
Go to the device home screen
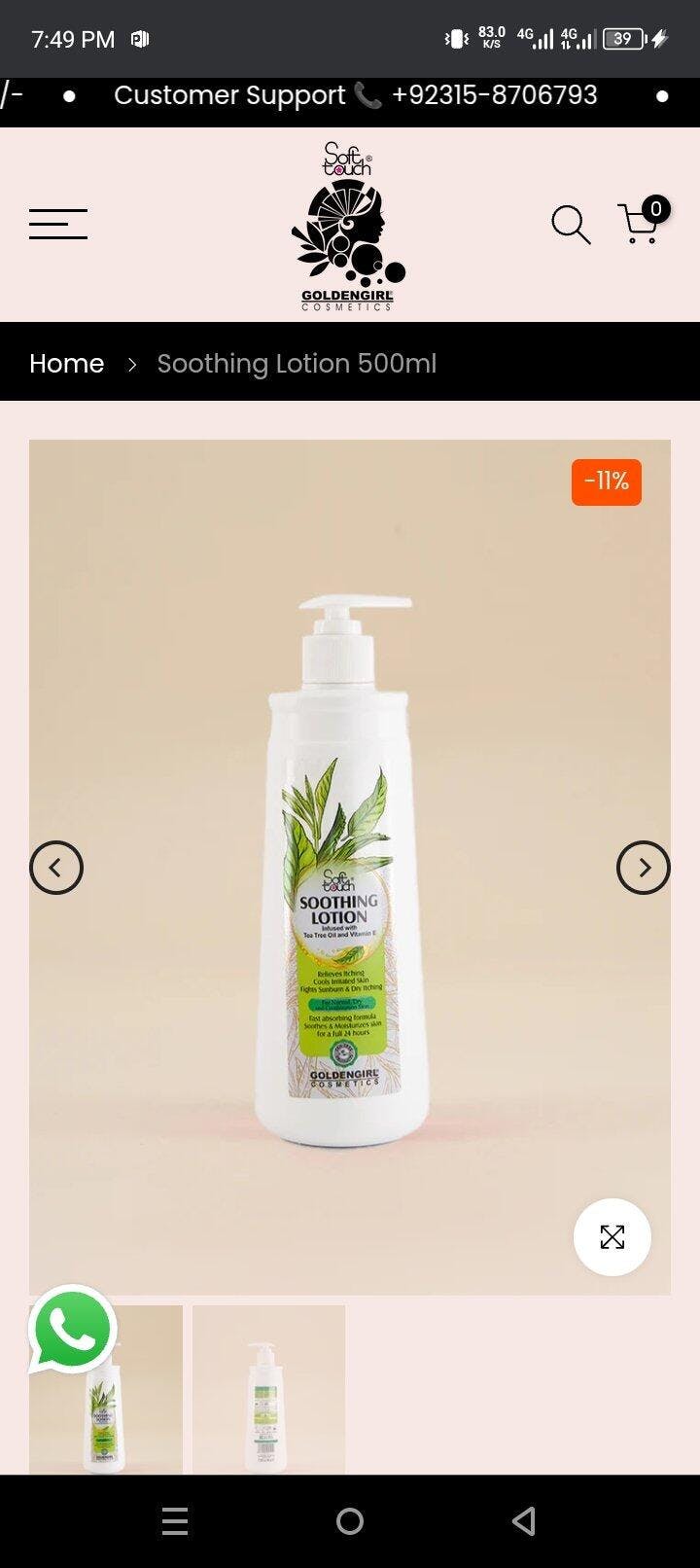[350, 1520]
